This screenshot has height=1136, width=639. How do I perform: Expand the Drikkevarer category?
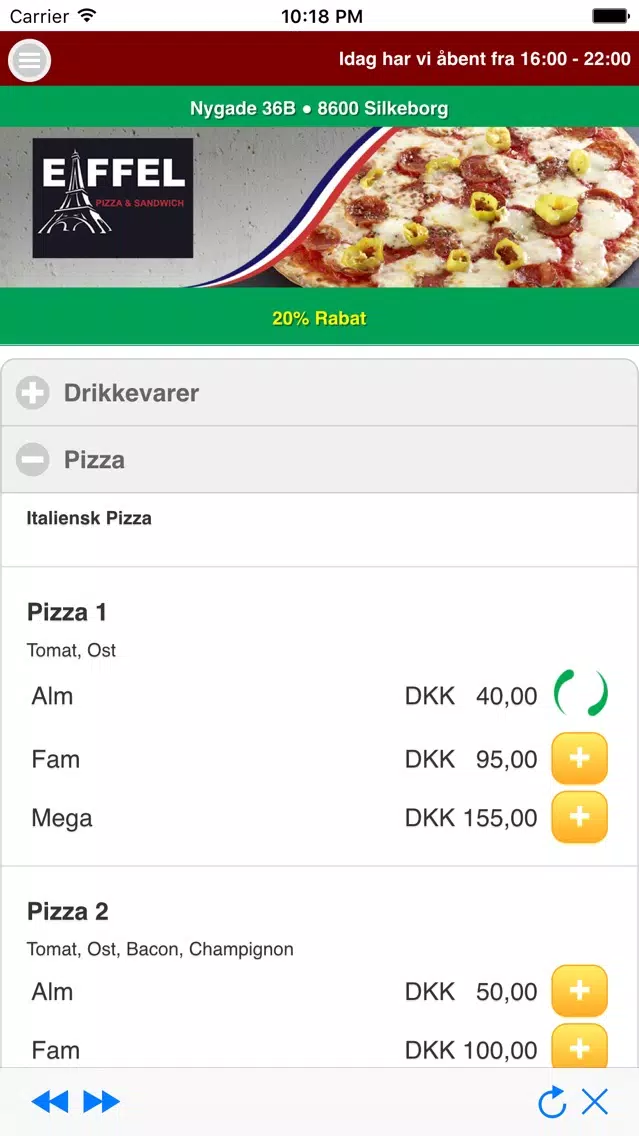click(x=320, y=393)
